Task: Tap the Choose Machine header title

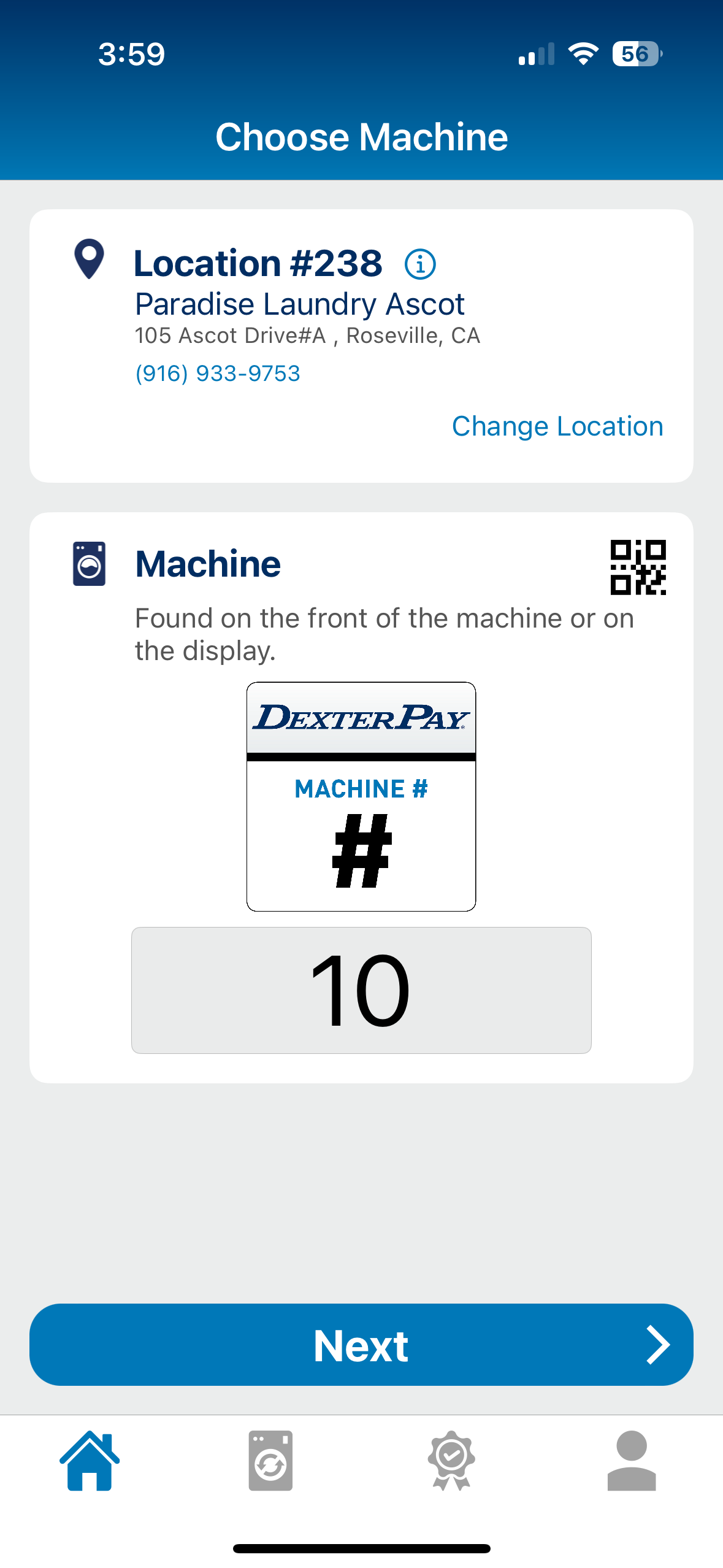Action: [361, 136]
